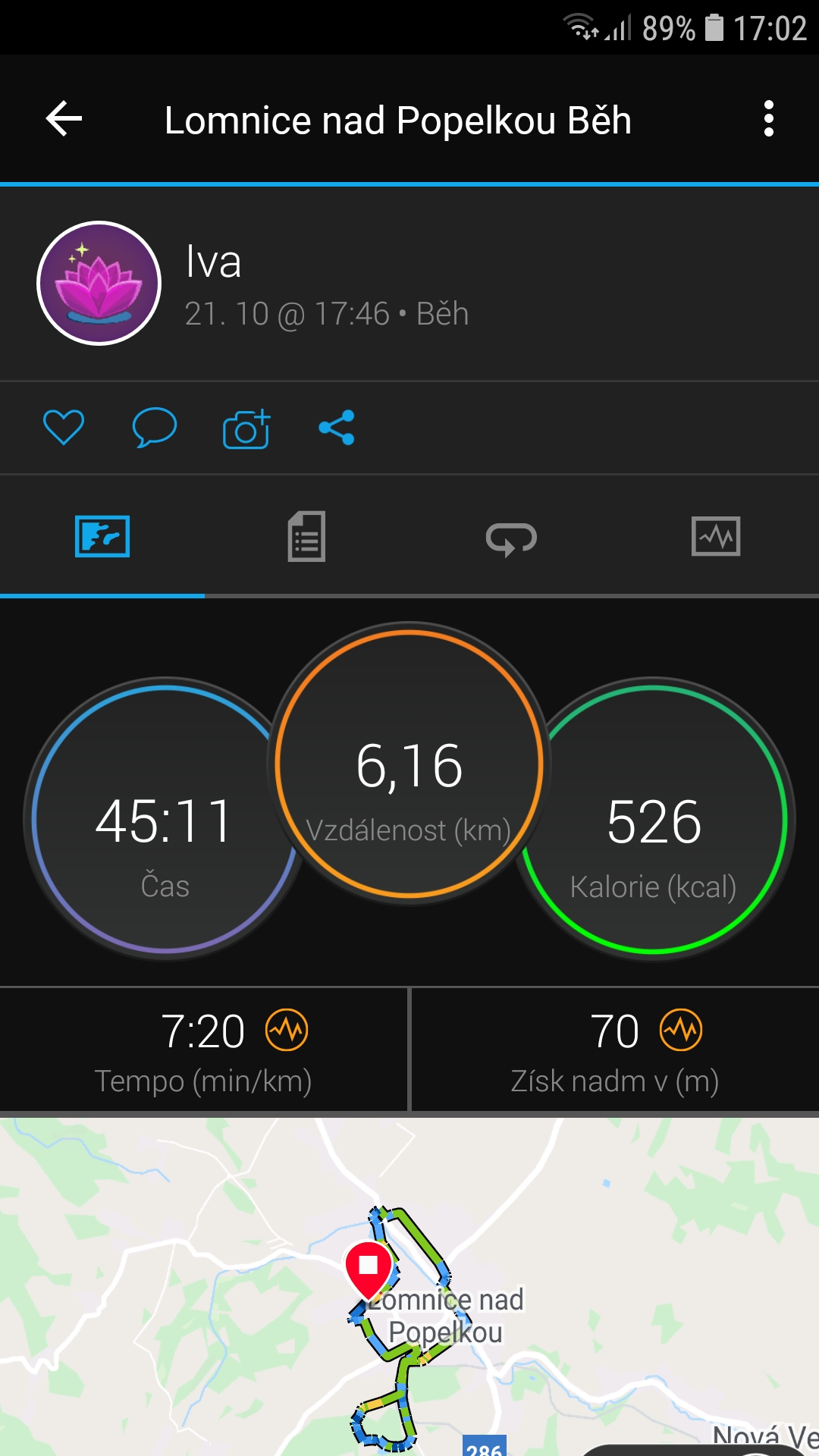Viewport: 819px width, 1456px height.
Task: Open the elevation chart icon next to 70
Action: click(681, 1030)
